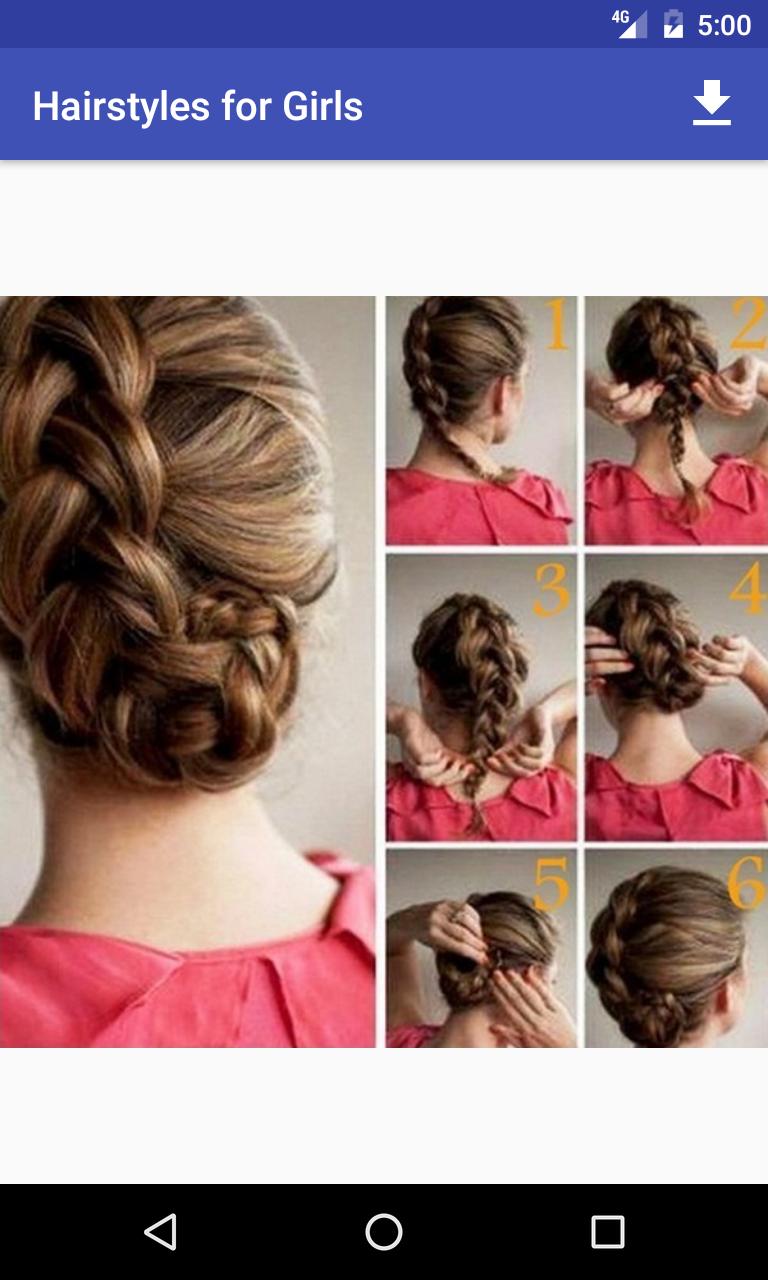Return to the home screen
Viewport: 768px width, 1280px height.
coord(384,1232)
